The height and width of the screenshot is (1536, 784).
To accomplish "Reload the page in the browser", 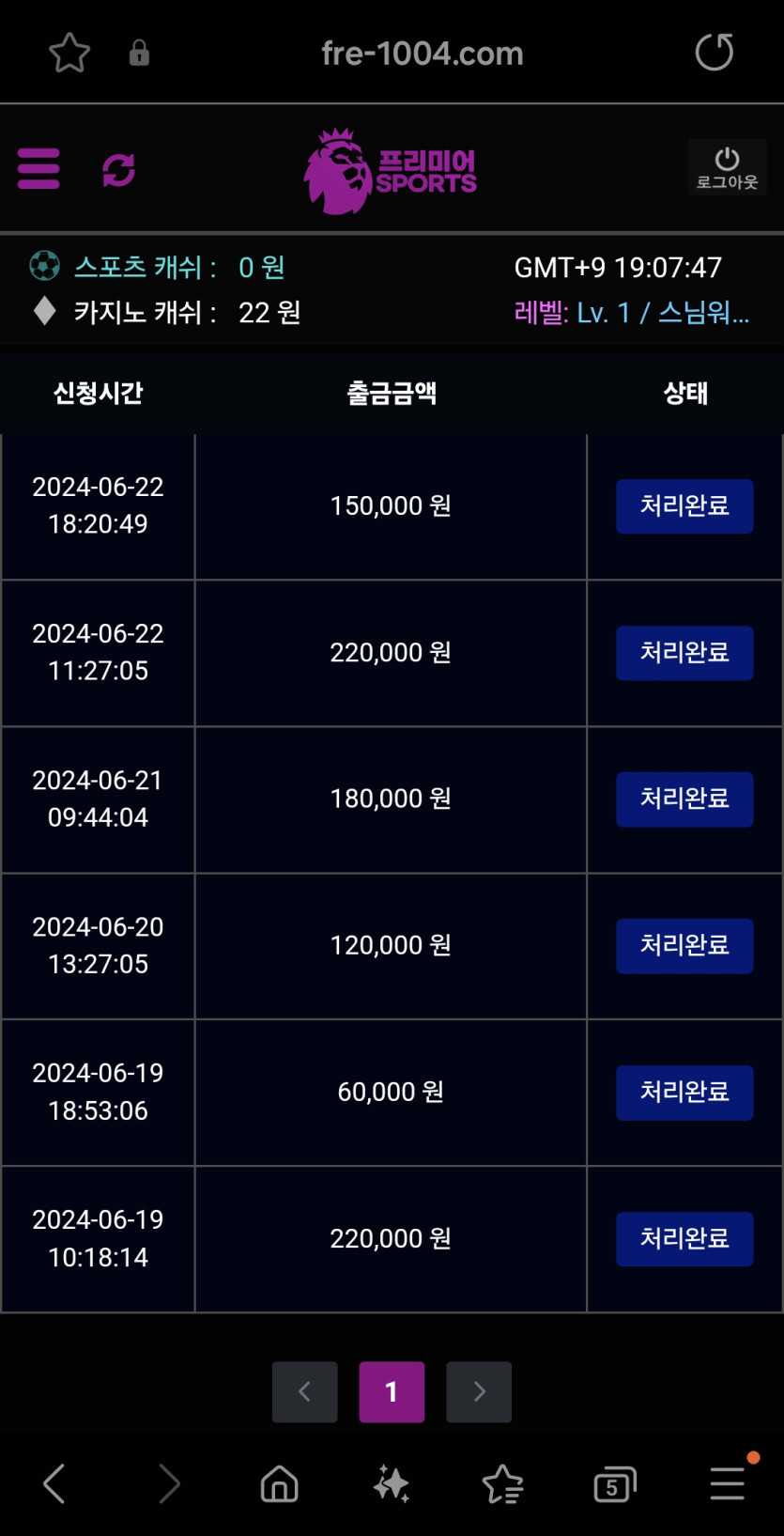I will click(x=714, y=53).
